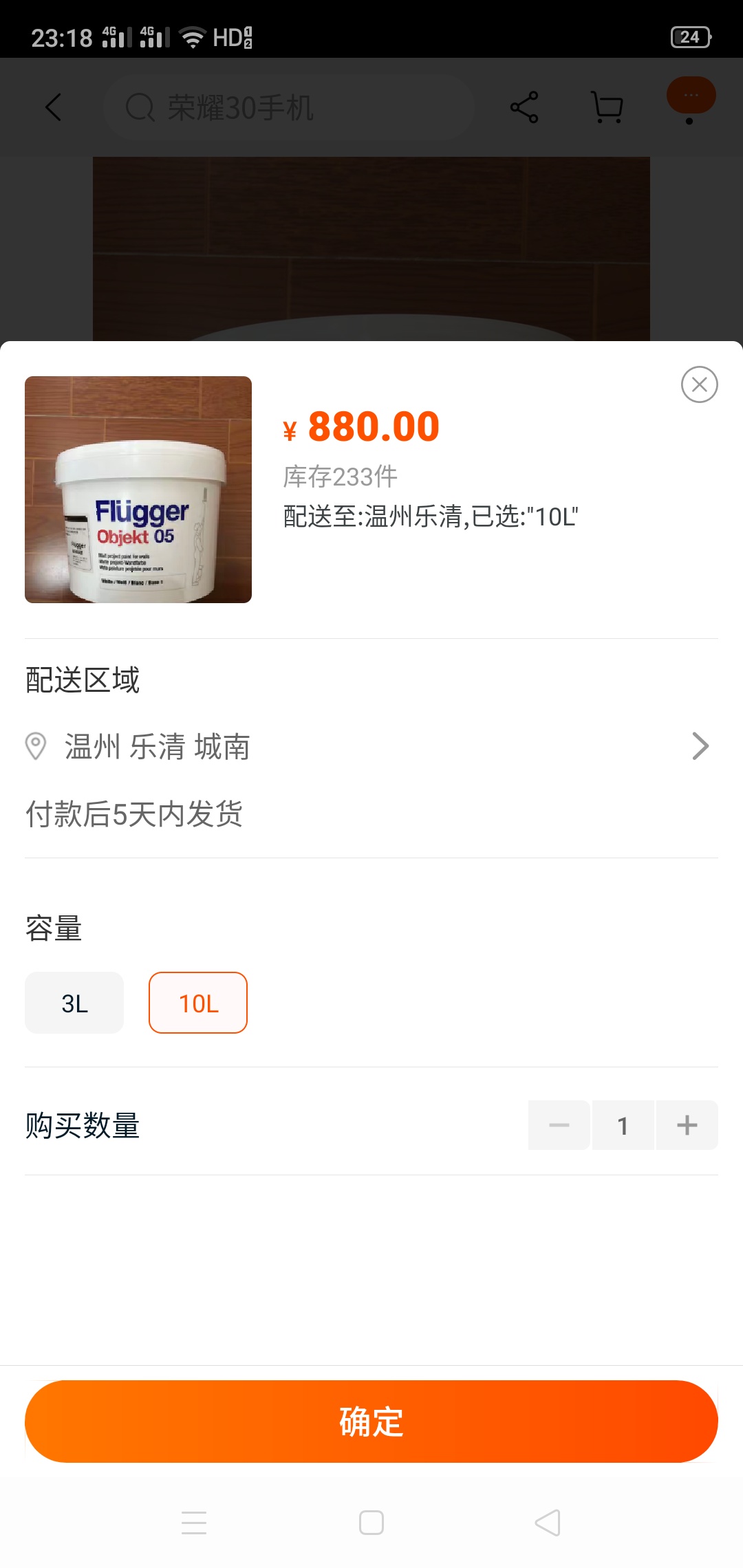This screenshot has width=743, height=1568.
Task: Select the 10L capacity option
Action: click(x=198, y=1003)
